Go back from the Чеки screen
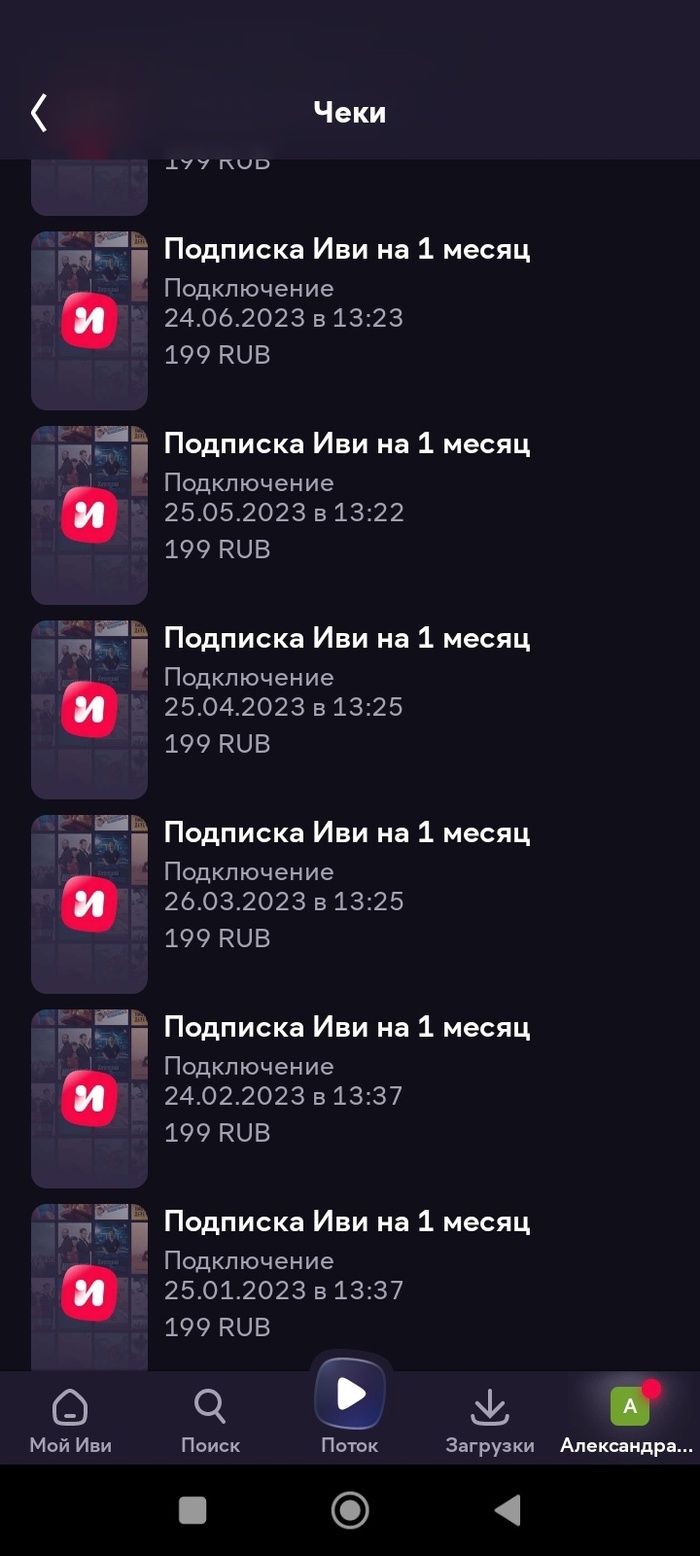The height and width of the screenshot is (1556, 700). [x=39, y=113]
